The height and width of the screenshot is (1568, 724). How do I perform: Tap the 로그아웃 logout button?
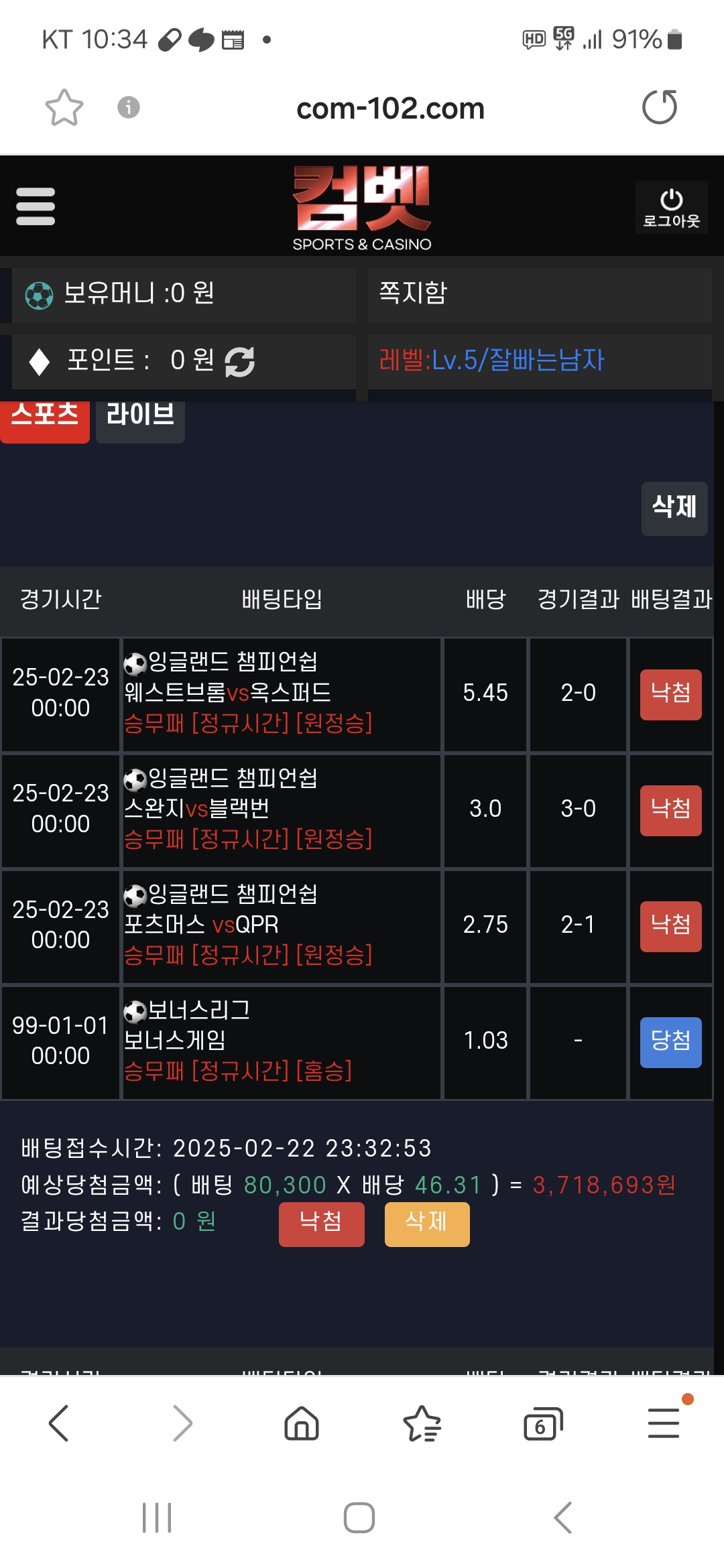coord(671,208)
